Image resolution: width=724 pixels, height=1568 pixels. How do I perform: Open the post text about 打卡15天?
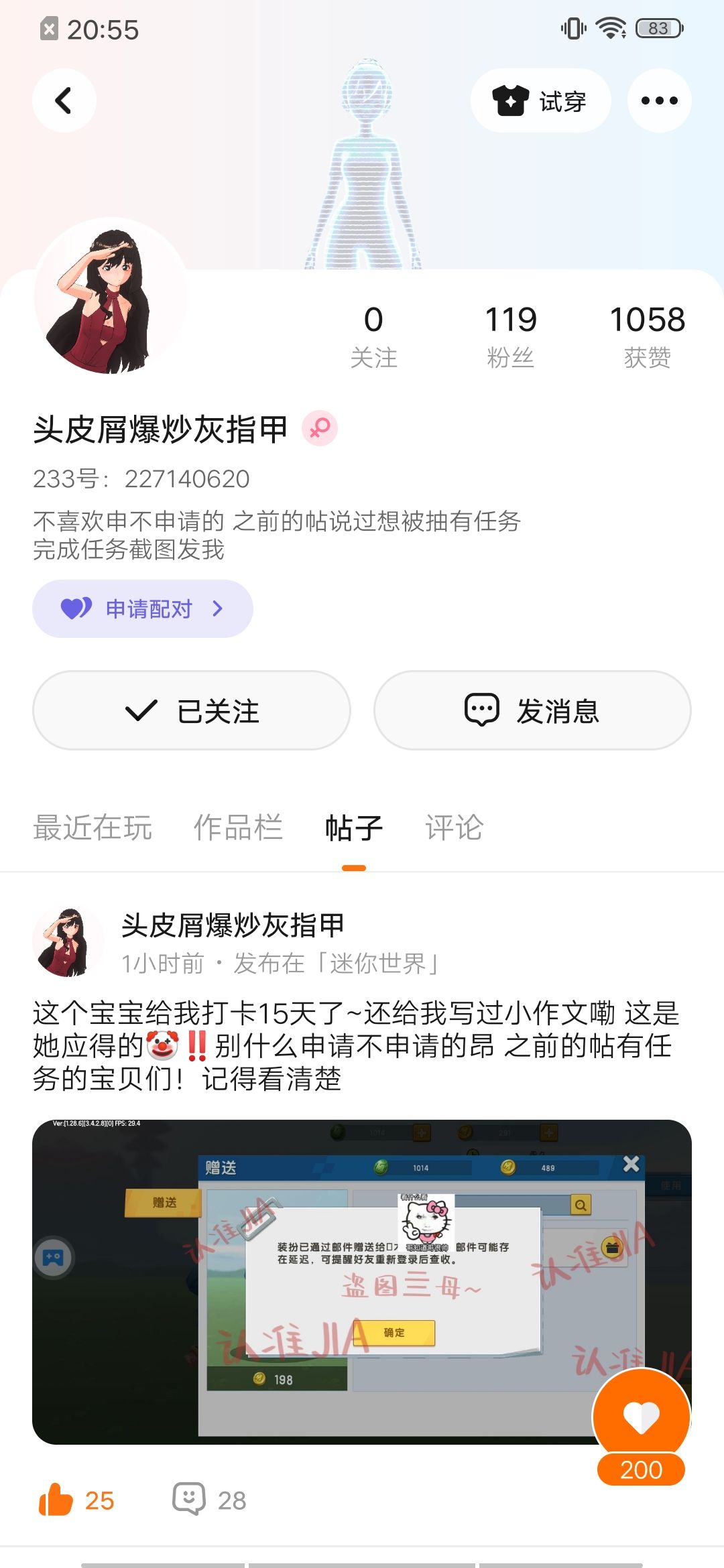tap(357, 1045)
